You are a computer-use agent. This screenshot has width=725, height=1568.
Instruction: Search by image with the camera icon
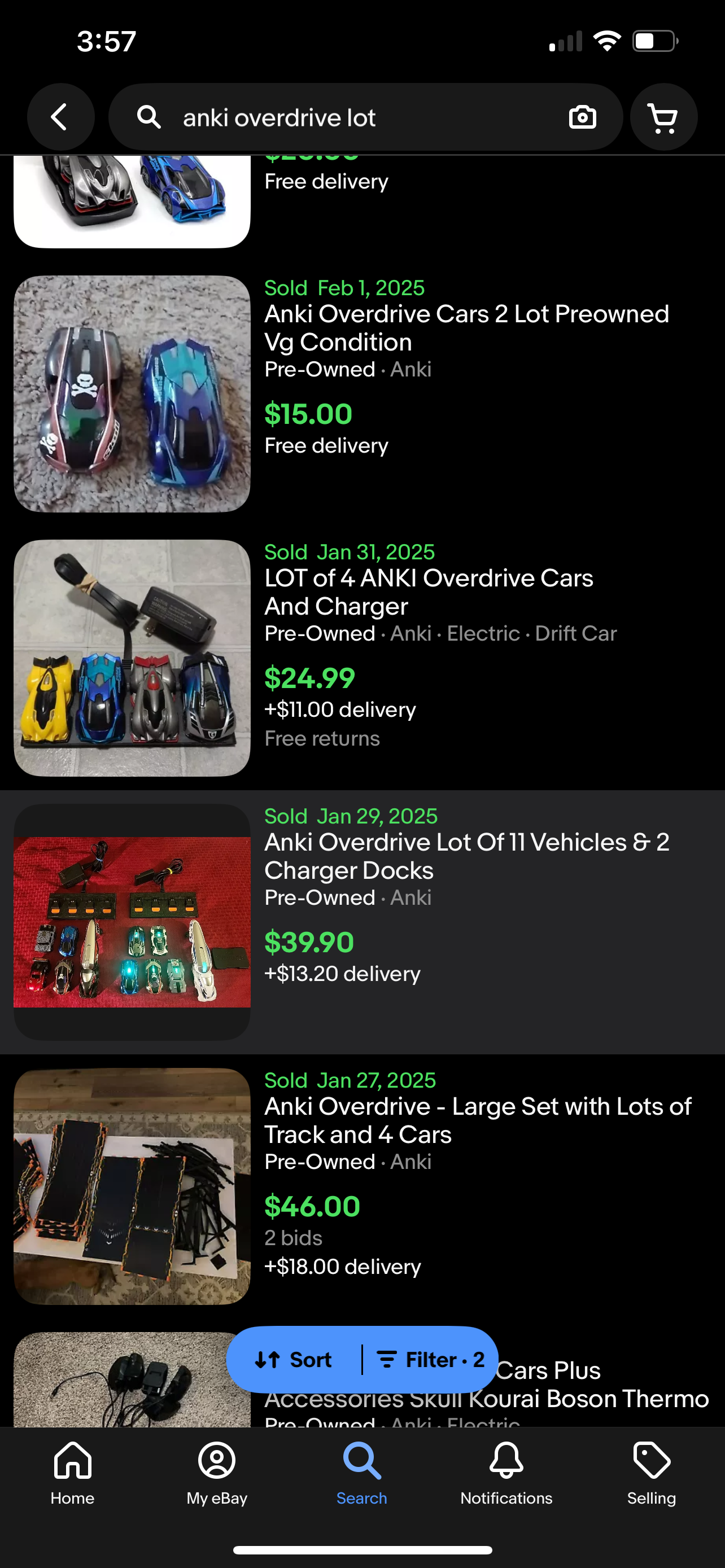pyautogui.click(x=582, y=117)
